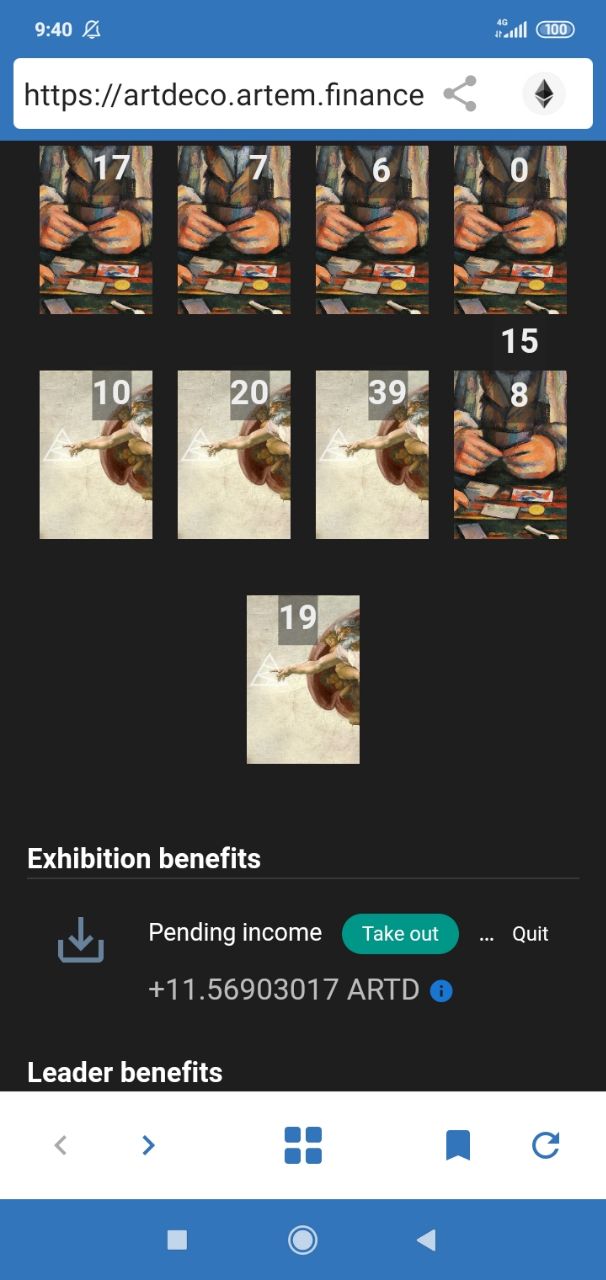Open the card numbered 17
Image resolution: width=606 pixels, height=1280 pixels.
tap(96, 230)
